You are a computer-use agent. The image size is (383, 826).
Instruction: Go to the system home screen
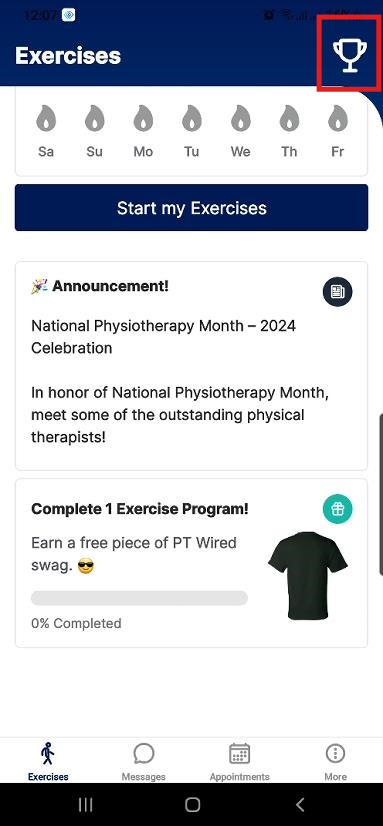point(192,804)
